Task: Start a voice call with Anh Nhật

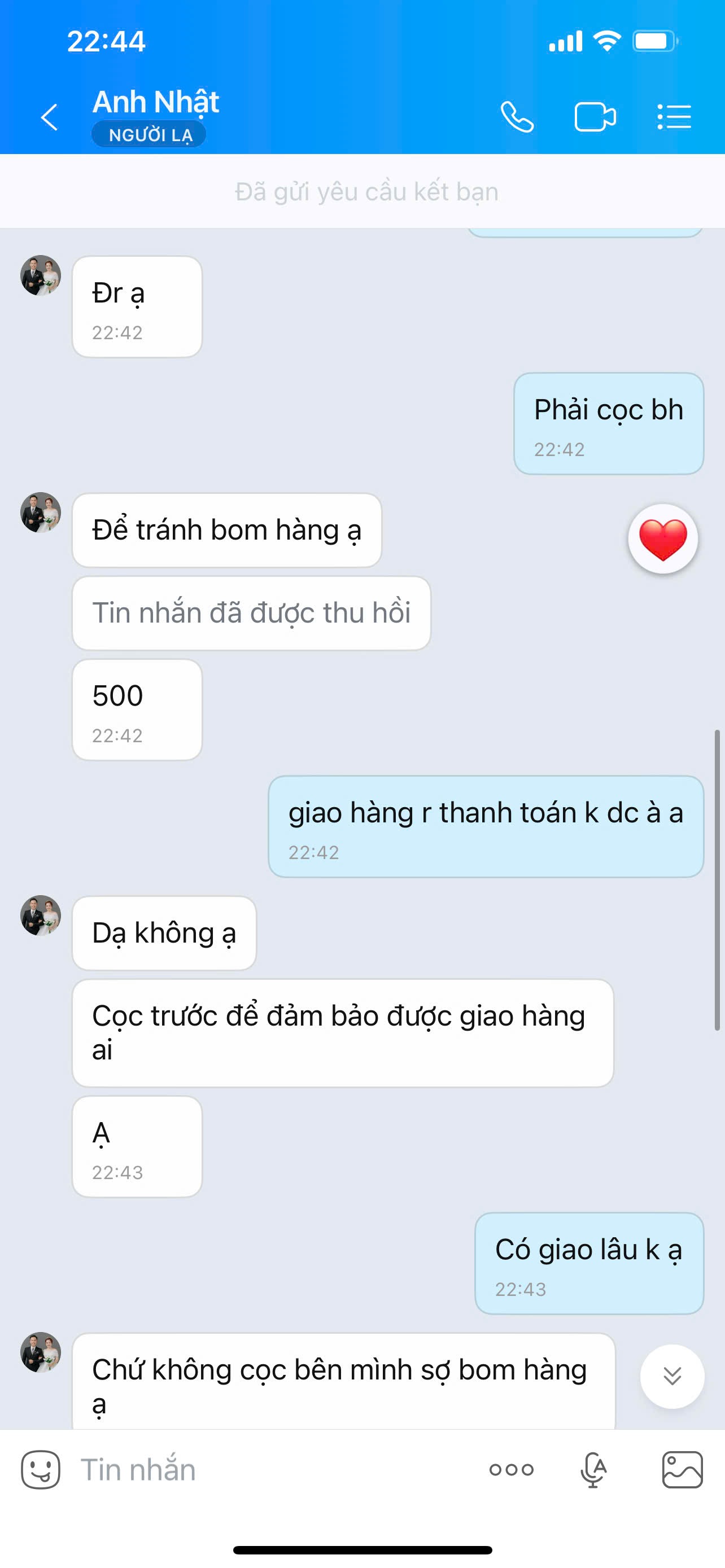Action: coord(517,117)
